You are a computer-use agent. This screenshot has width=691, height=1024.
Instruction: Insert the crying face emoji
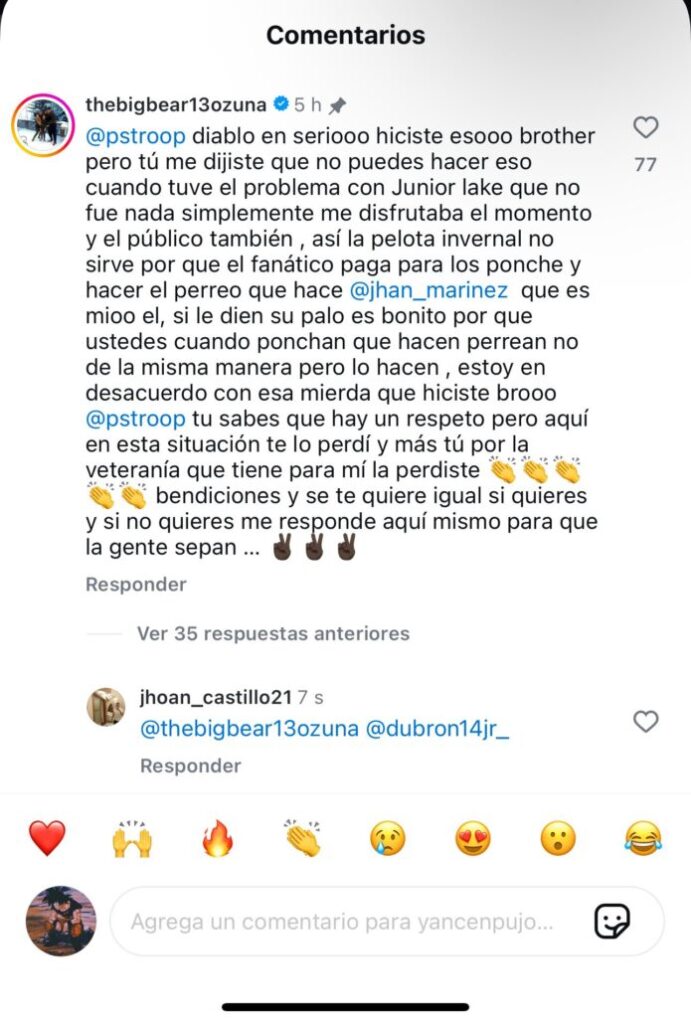[x=387, y=837]
